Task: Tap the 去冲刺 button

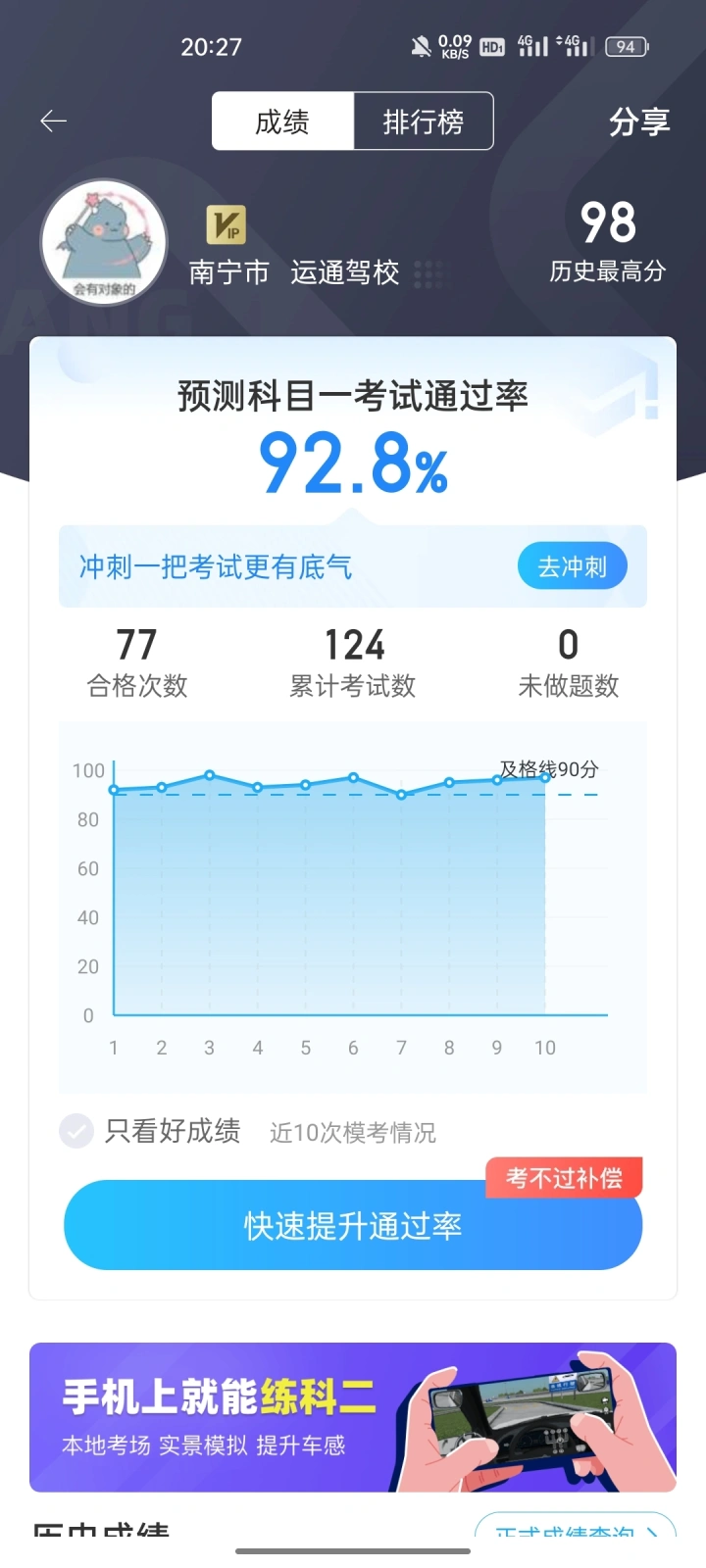Action: point(572,566)
